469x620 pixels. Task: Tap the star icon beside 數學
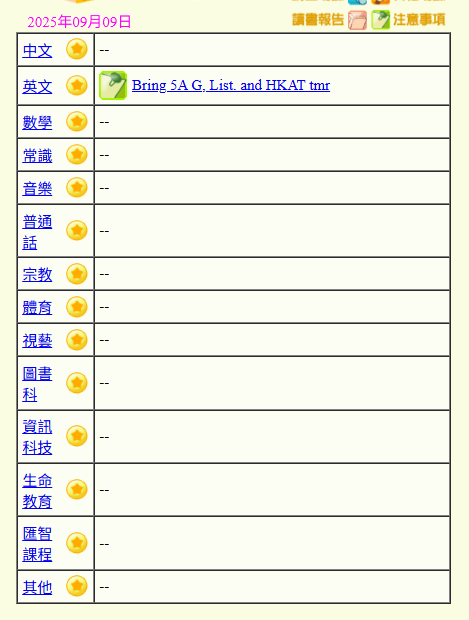77,121
